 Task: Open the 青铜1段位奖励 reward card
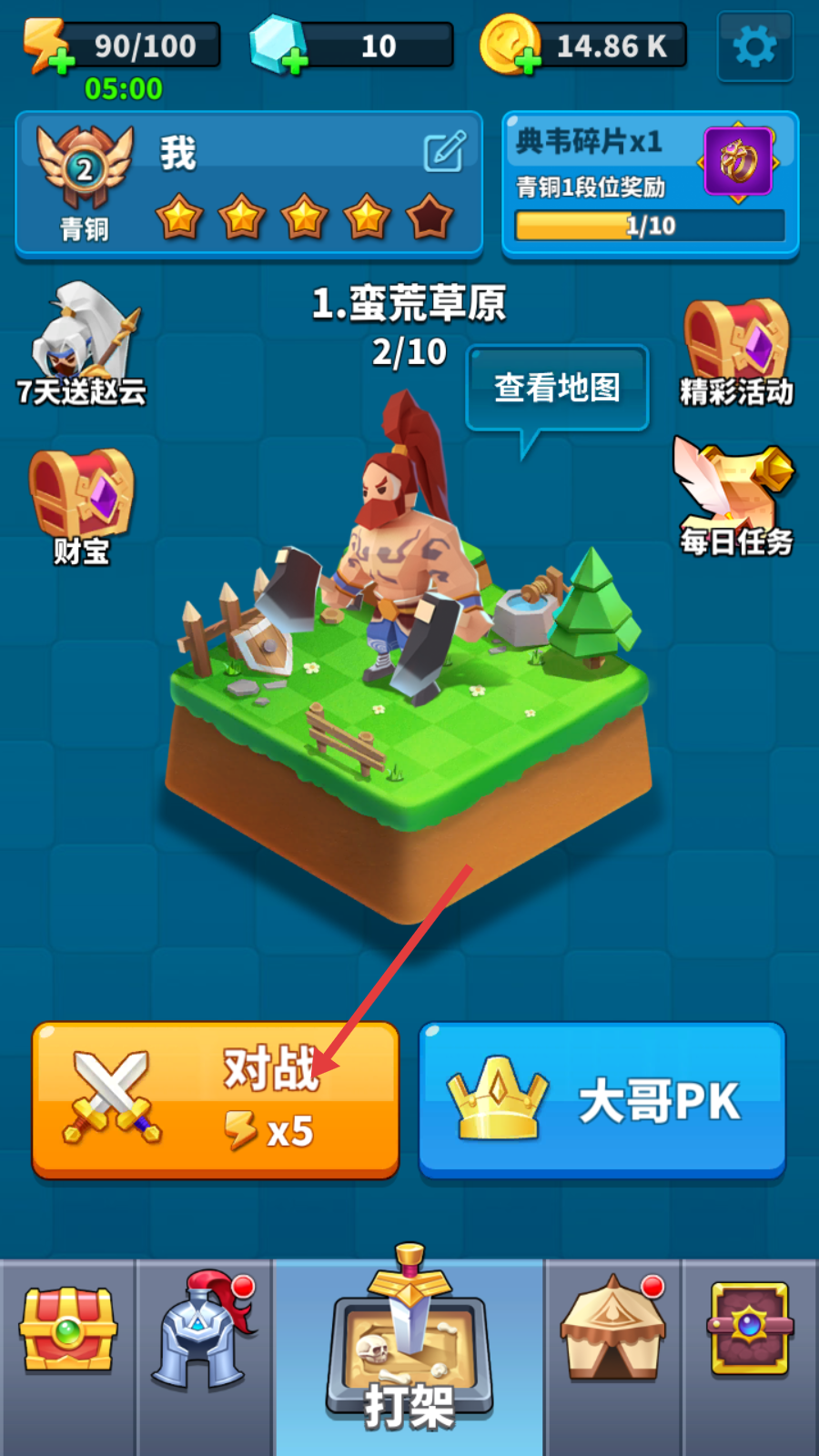[650, 185]
